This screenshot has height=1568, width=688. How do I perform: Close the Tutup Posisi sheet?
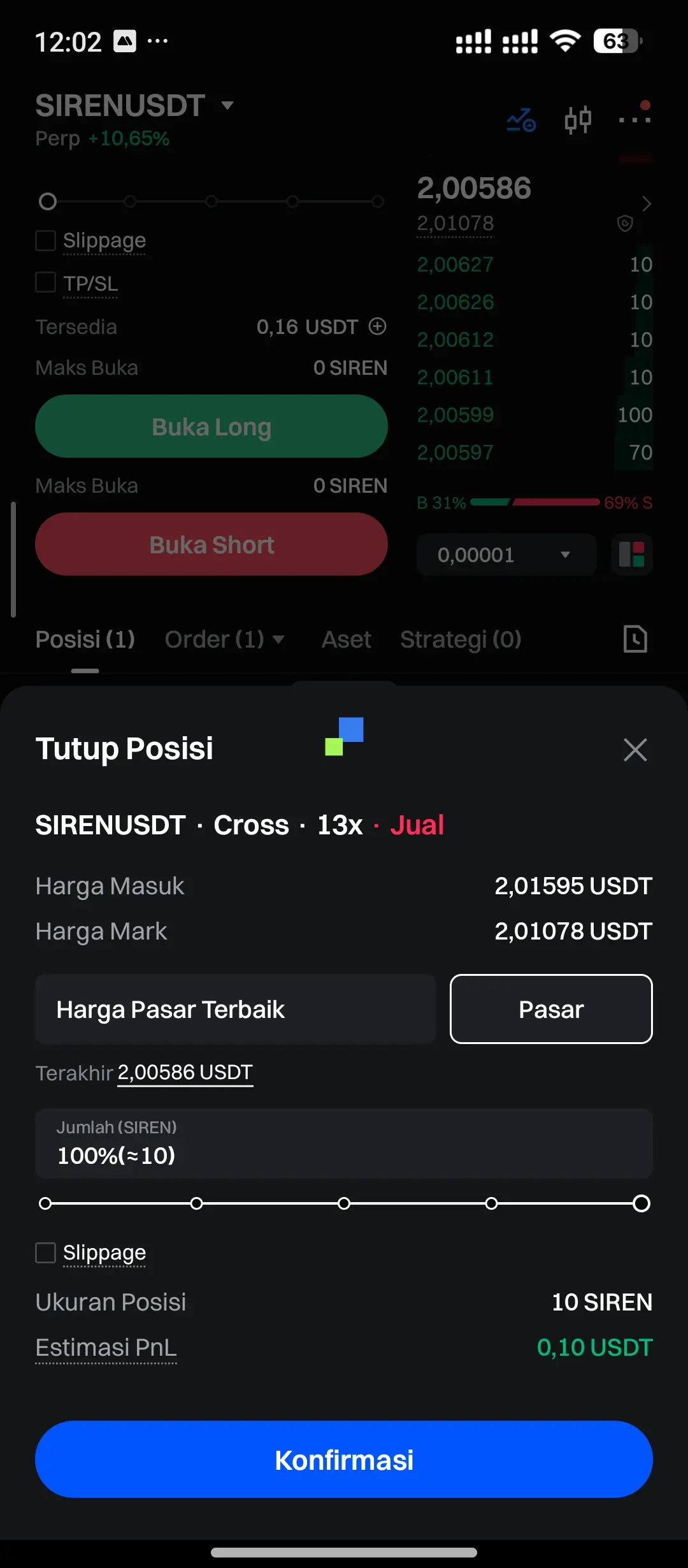635,750
